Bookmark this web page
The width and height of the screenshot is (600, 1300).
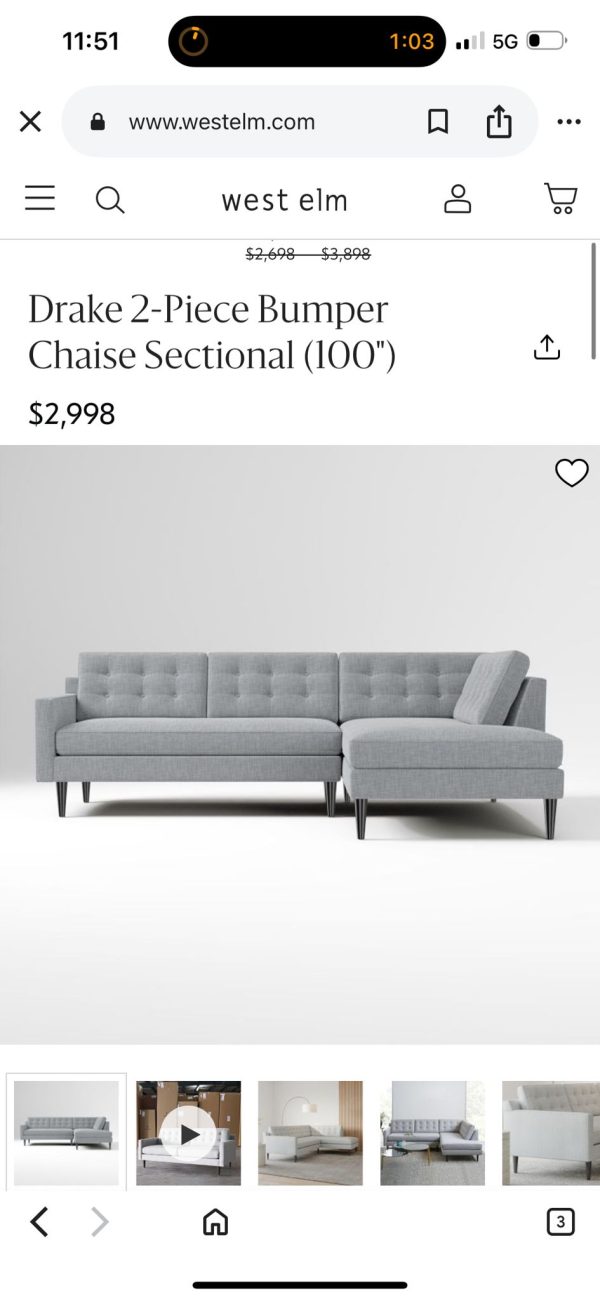pos(437,122)
